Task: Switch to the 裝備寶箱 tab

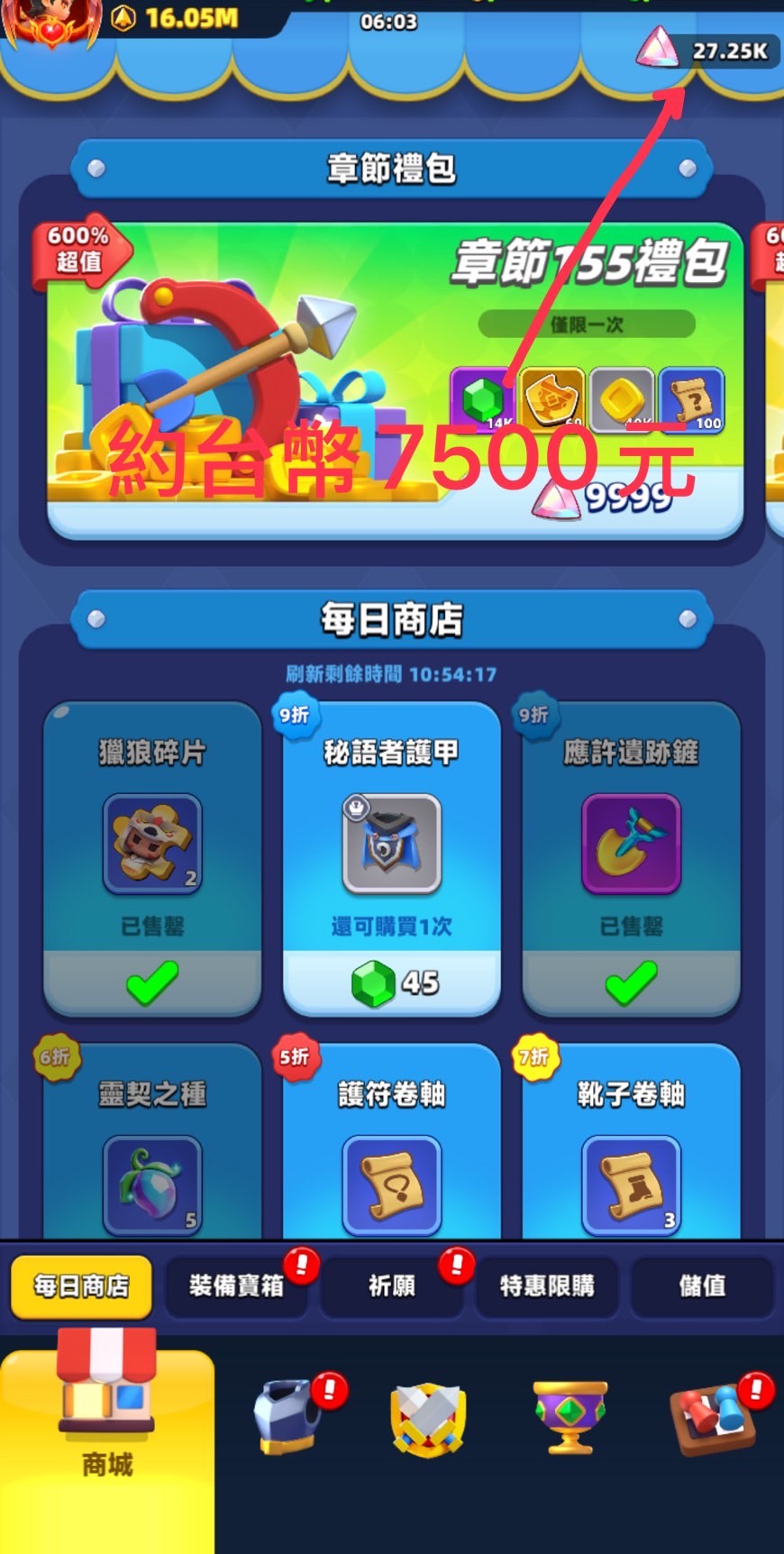Action: [x=236, y=1286]
